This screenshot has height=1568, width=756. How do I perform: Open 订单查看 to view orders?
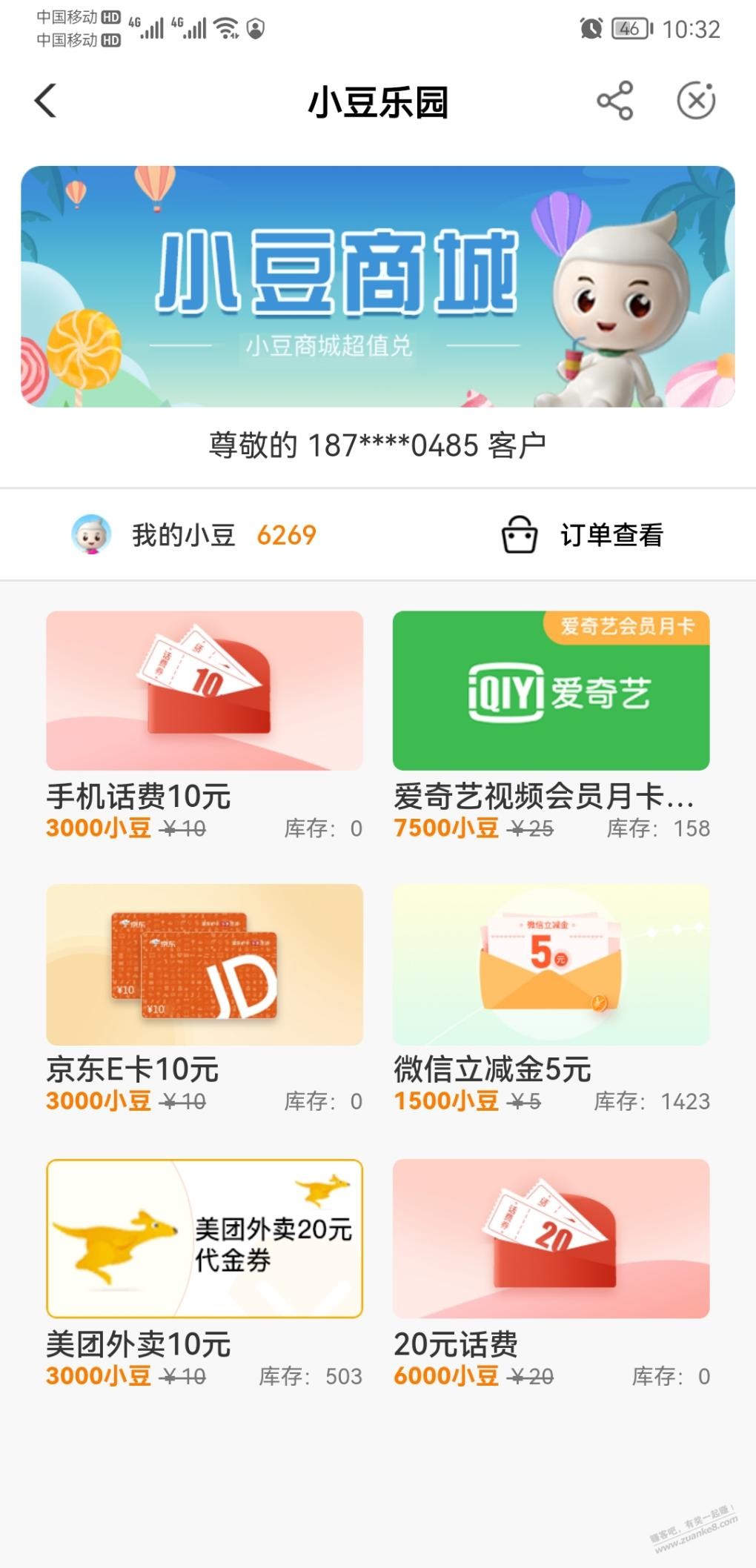click(x=583, y=535)
